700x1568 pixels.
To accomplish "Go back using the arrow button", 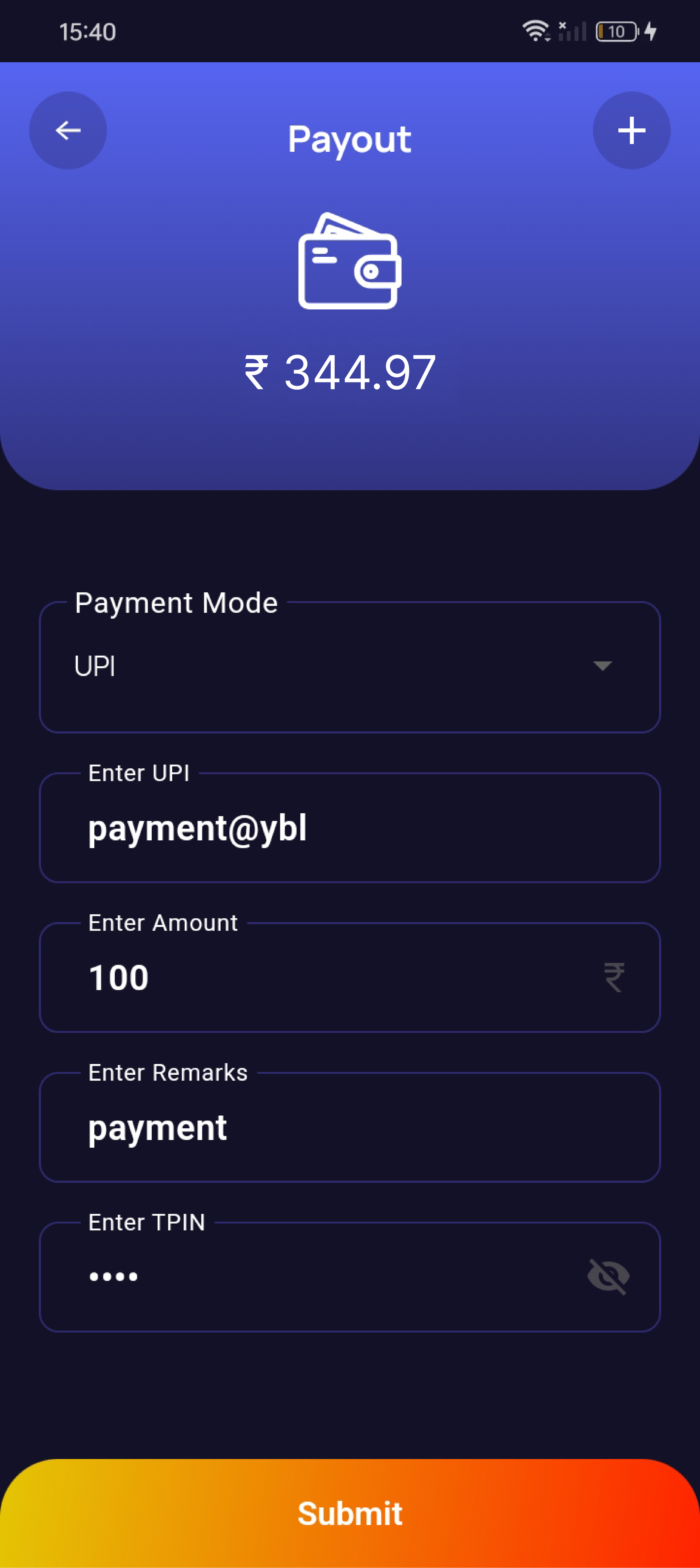I will pos(68,130).
